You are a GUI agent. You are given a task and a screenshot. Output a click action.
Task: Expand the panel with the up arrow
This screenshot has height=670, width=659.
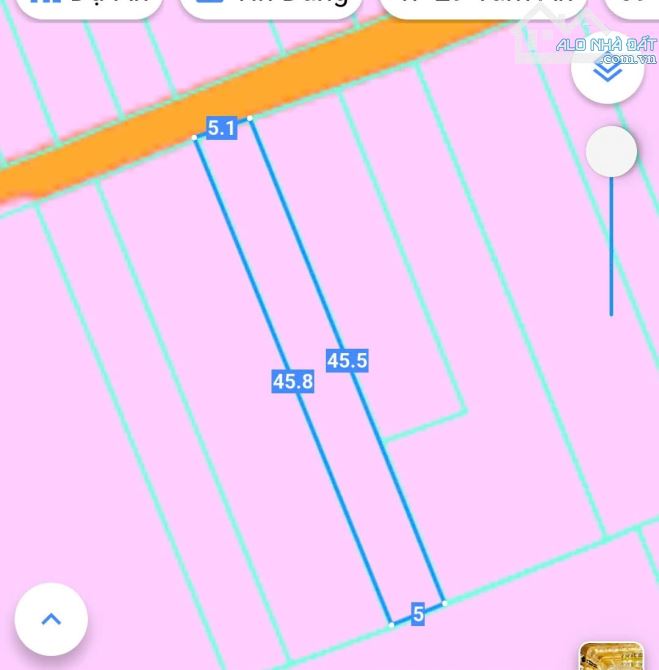(x=51, y=619)
